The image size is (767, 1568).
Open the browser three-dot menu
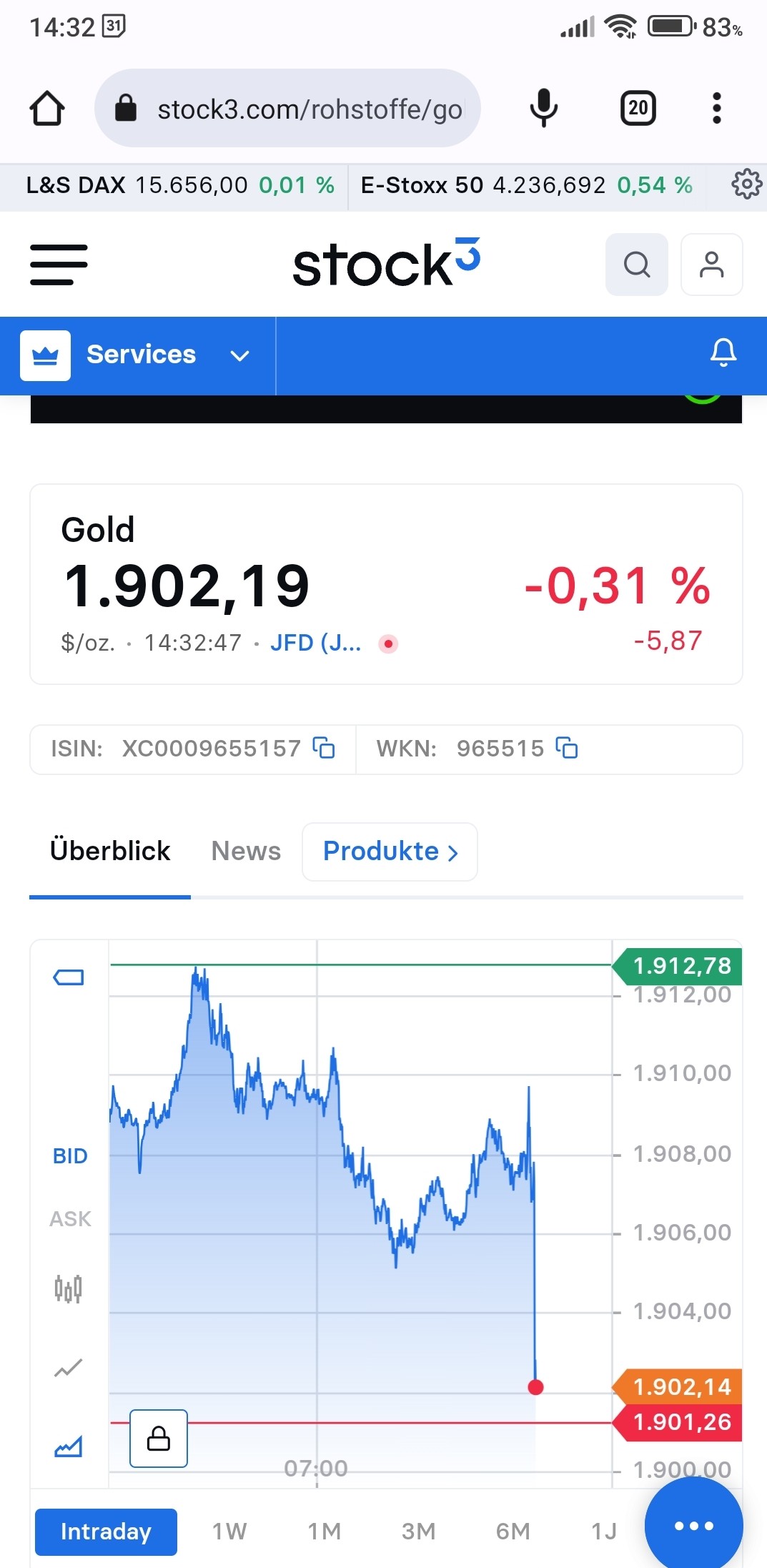(716, 107)
